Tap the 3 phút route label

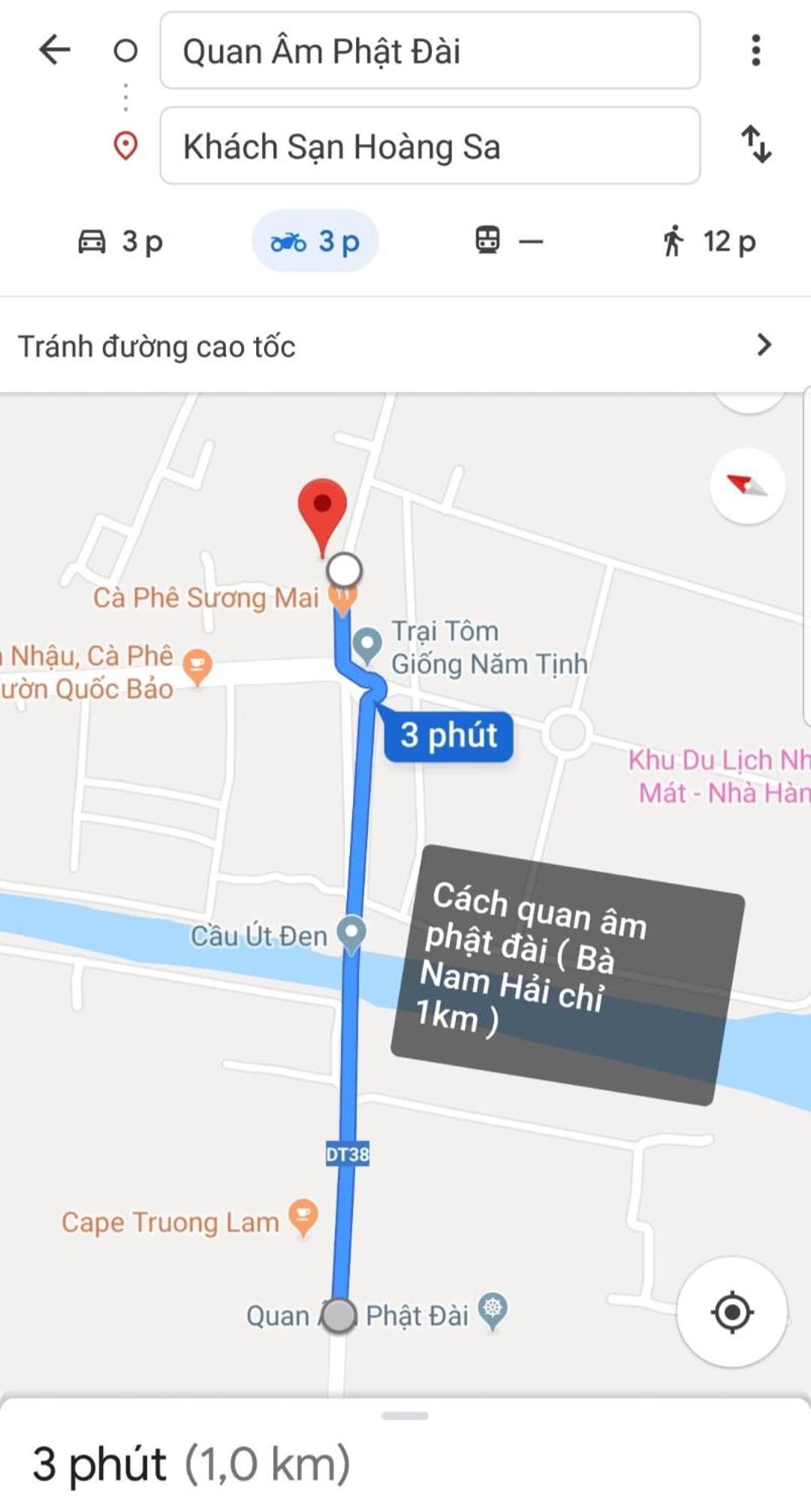point(448,736)
